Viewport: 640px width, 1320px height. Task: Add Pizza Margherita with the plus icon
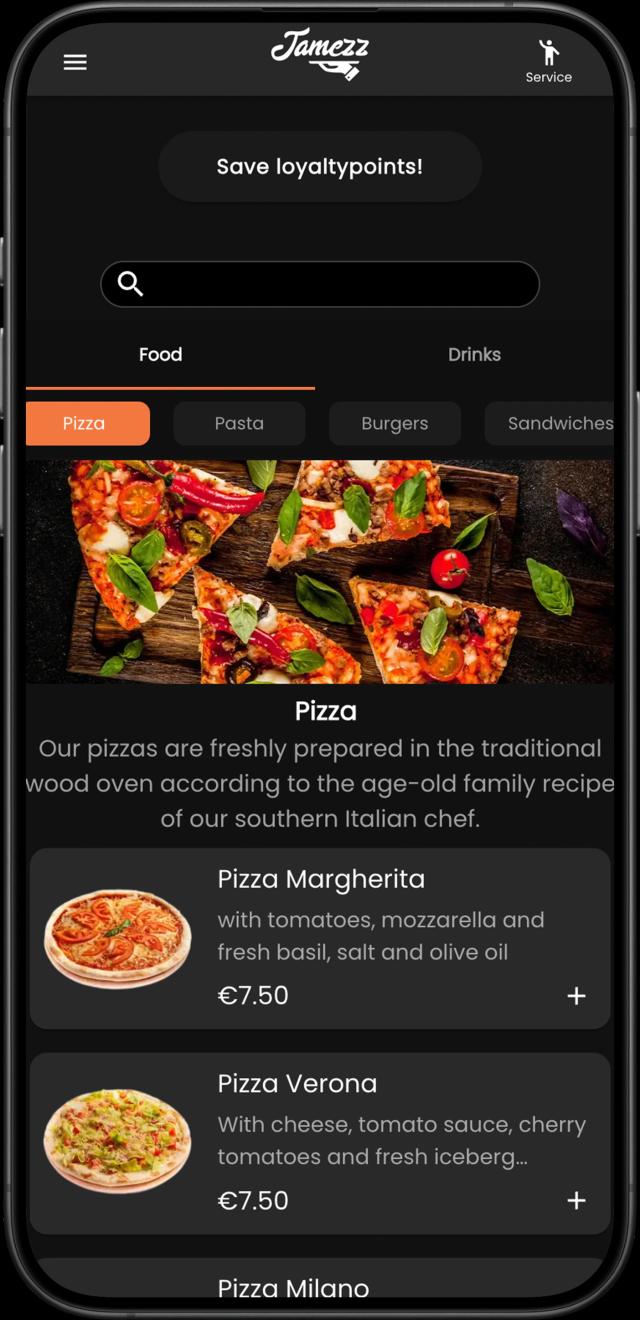(x=576, y=996)
